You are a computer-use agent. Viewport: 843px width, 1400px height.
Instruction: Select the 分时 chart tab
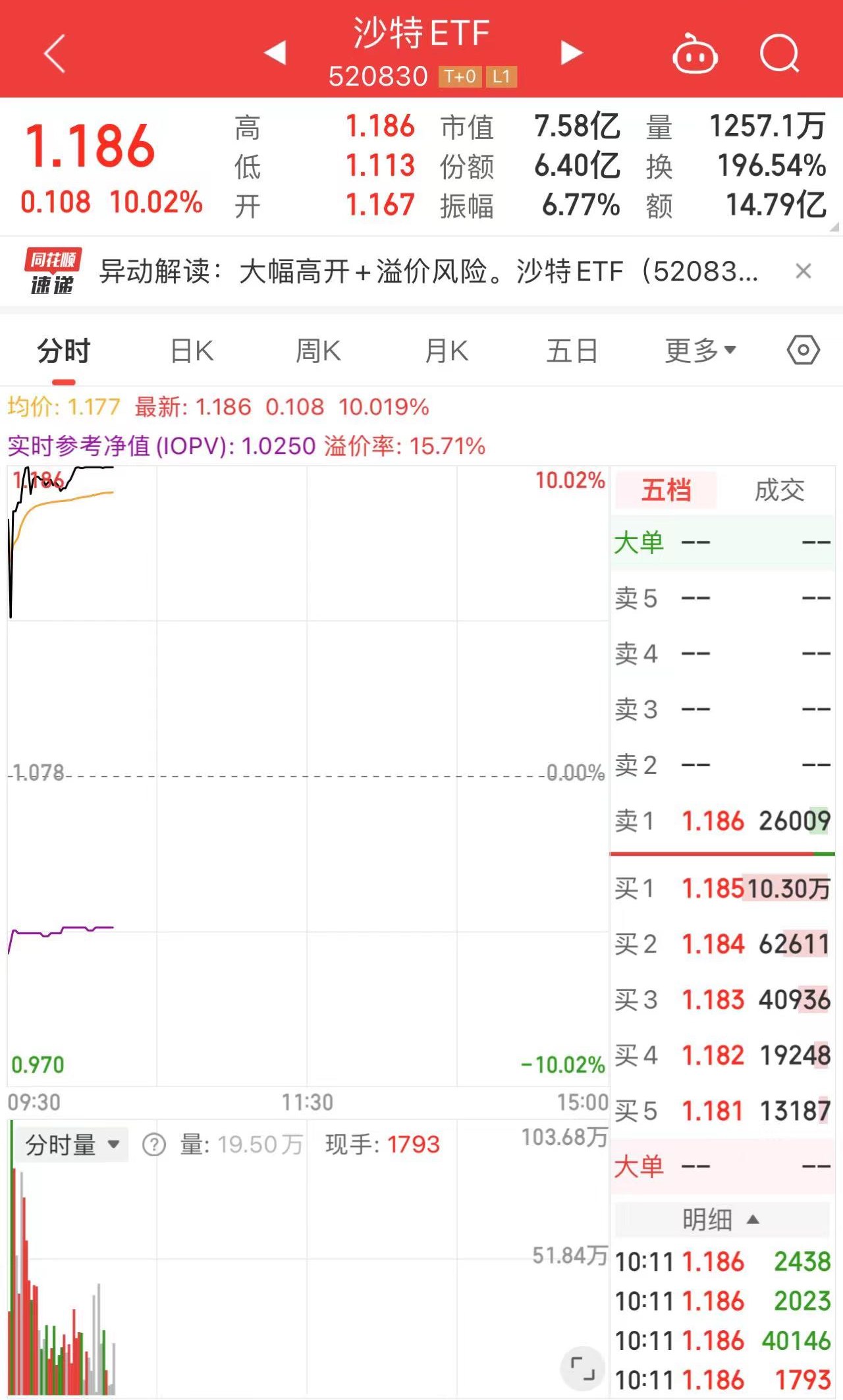coord(63,351)
